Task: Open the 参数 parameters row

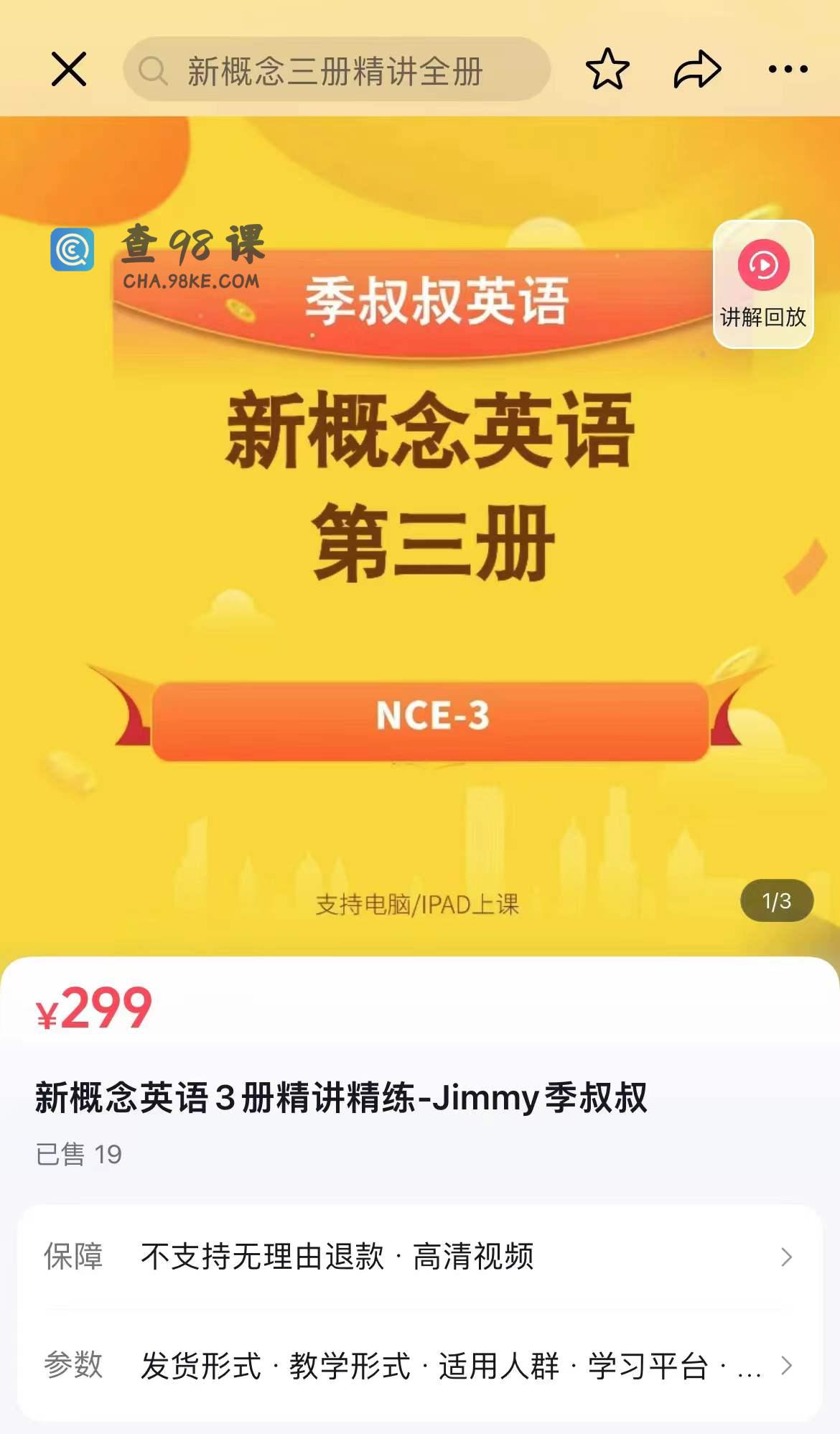Action: point(419,1365)
